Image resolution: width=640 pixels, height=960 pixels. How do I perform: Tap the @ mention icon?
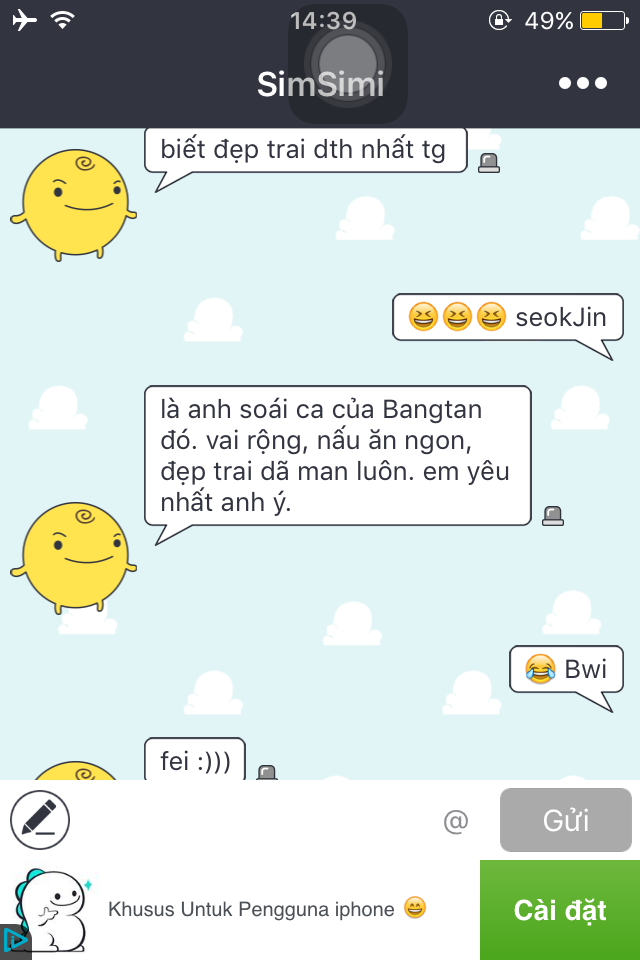click(456, 821)
